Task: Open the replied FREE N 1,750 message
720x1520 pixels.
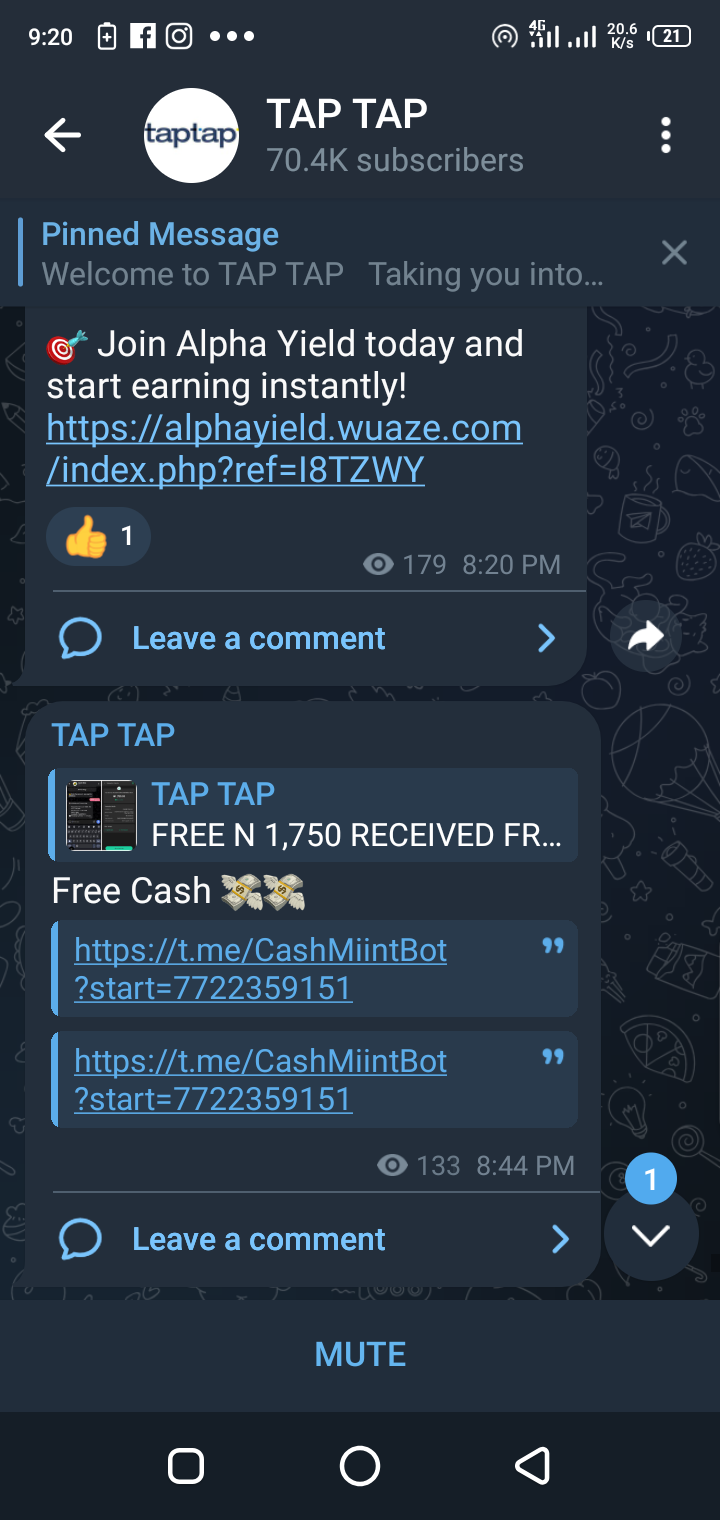Action: click(314, 814)
